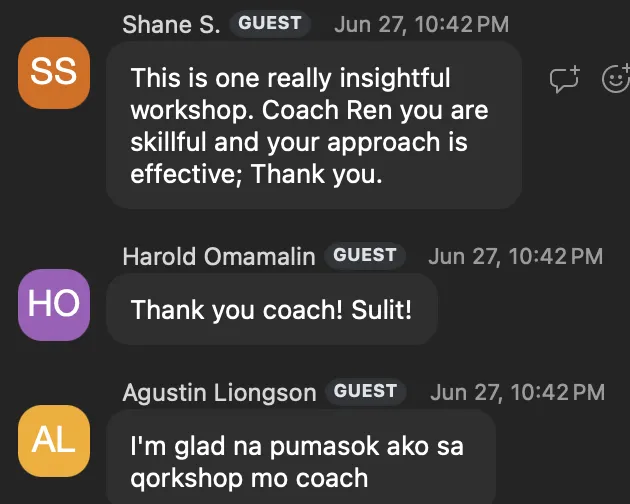Open Harold Omamalin's HO avatar

[54, 304]
